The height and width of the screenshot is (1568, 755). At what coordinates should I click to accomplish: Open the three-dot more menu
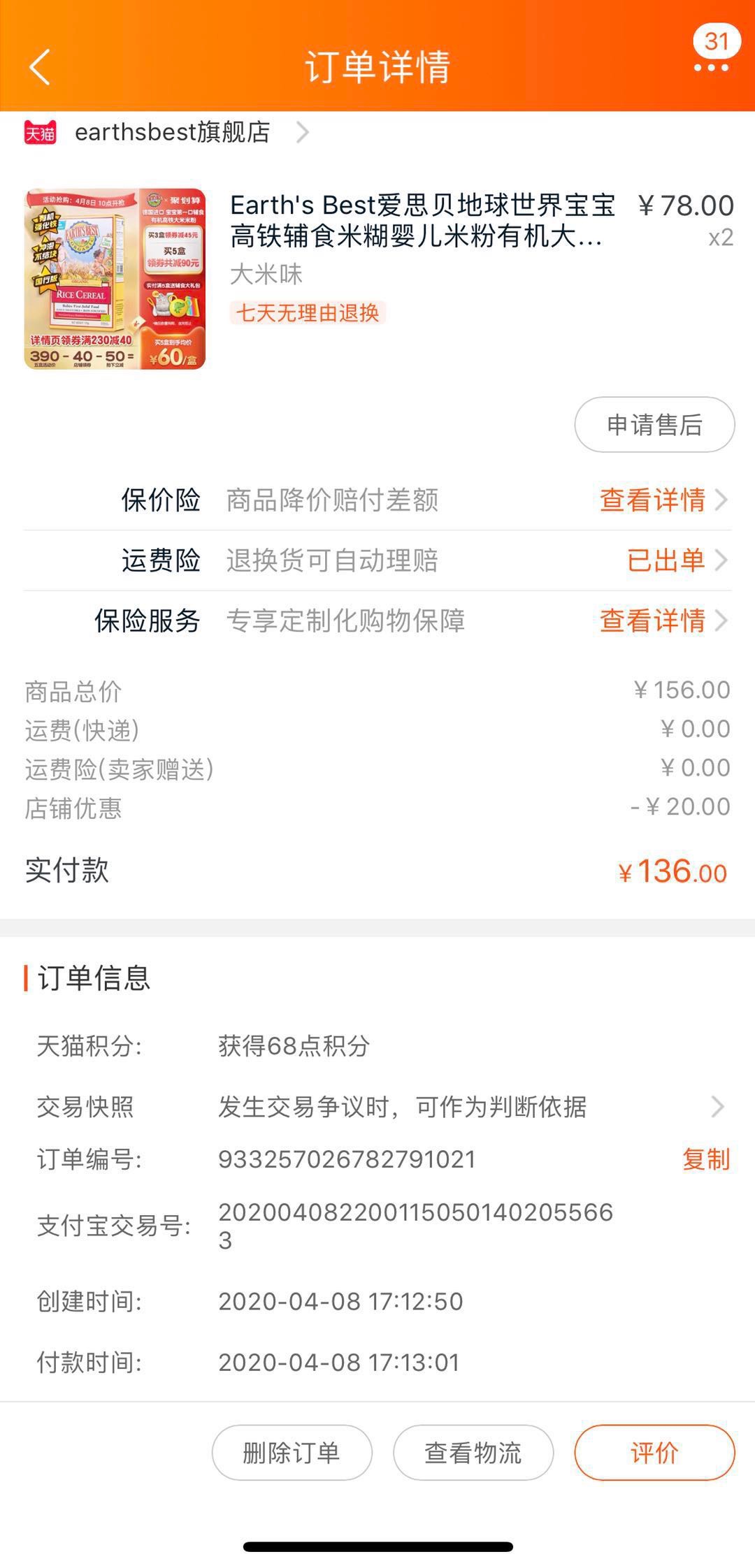tap(711, 67)
